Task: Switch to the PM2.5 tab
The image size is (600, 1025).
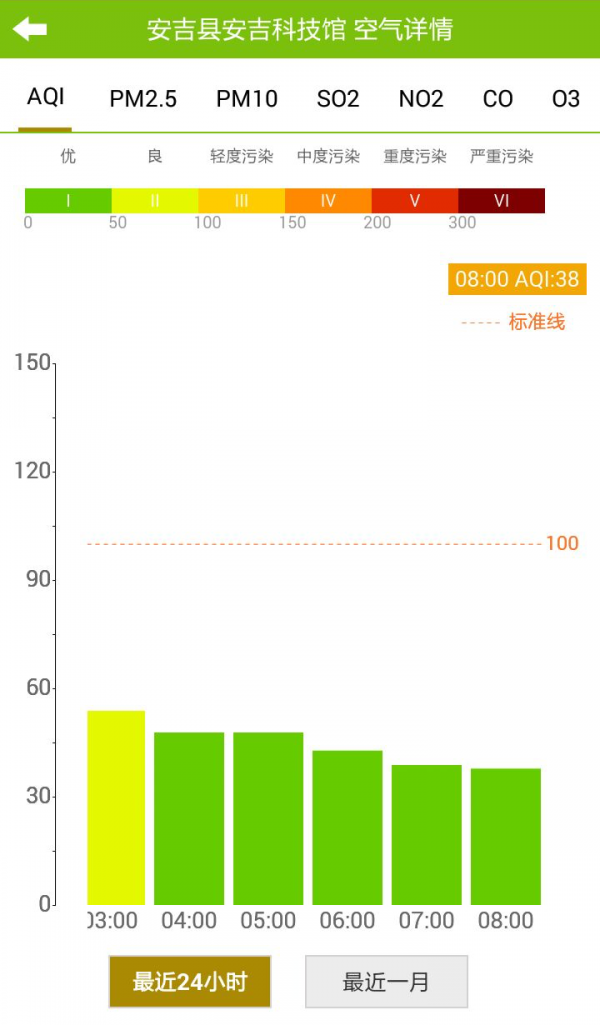Action: [x=143, y=99]
